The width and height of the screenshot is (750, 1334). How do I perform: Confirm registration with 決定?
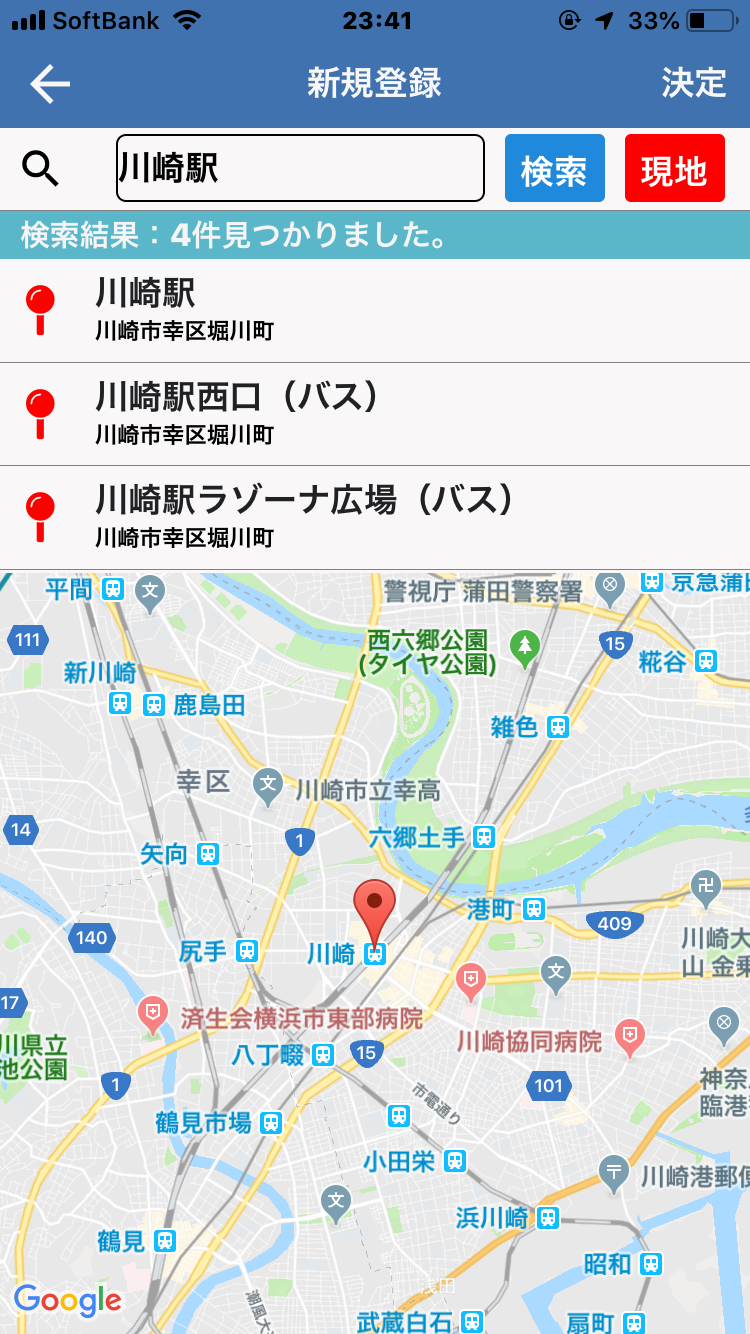693,84
